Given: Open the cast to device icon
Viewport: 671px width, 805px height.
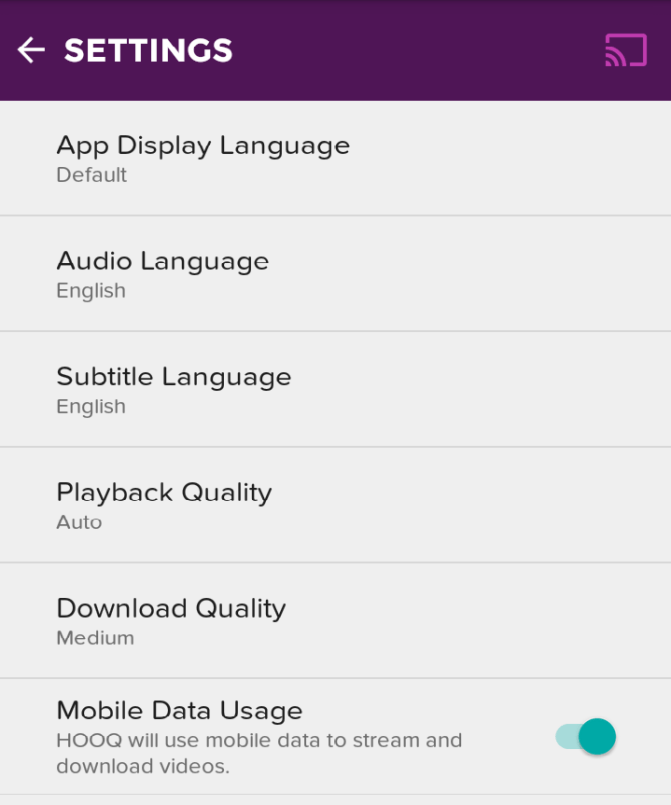Looking at the screenshot, I should coord(626,50).
